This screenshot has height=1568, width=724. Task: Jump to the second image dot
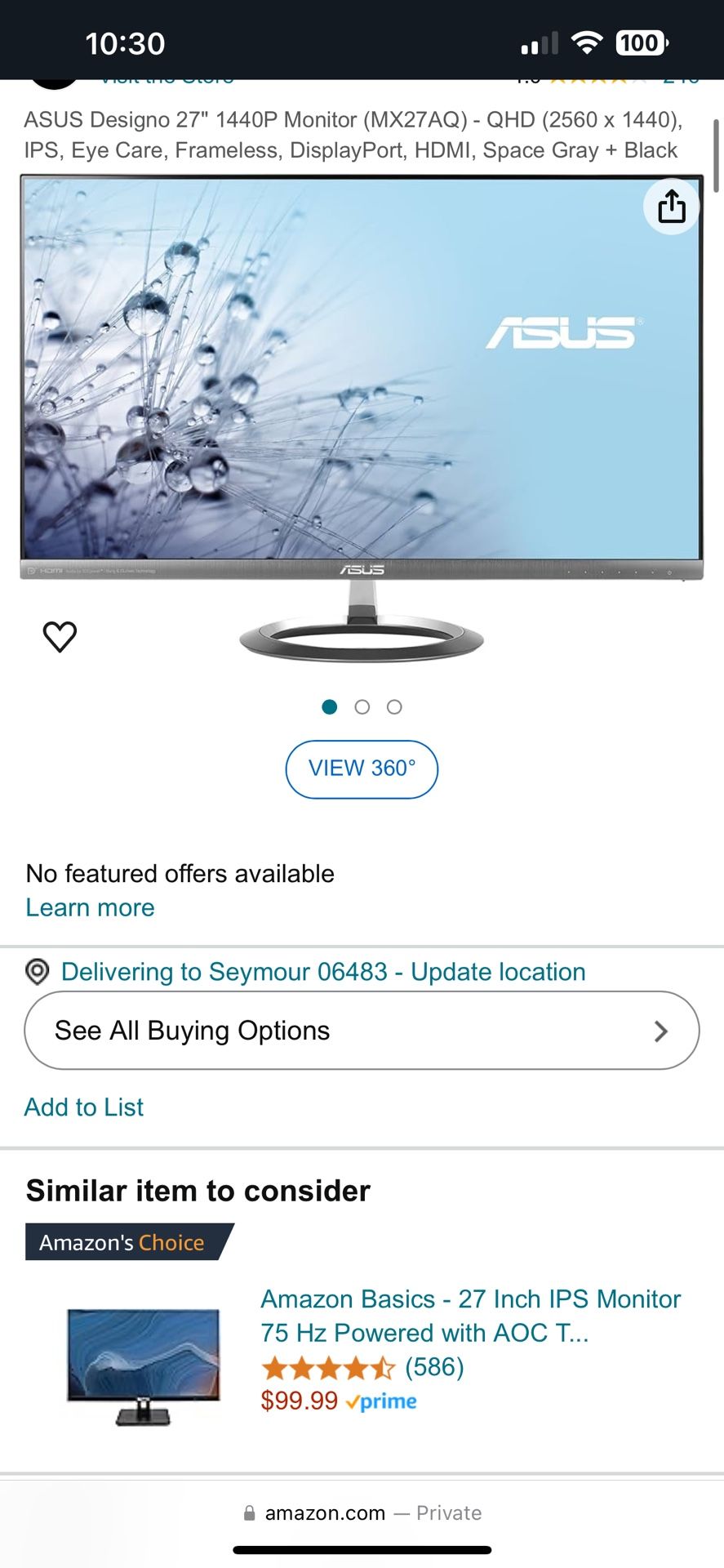[x=362, y=707]
